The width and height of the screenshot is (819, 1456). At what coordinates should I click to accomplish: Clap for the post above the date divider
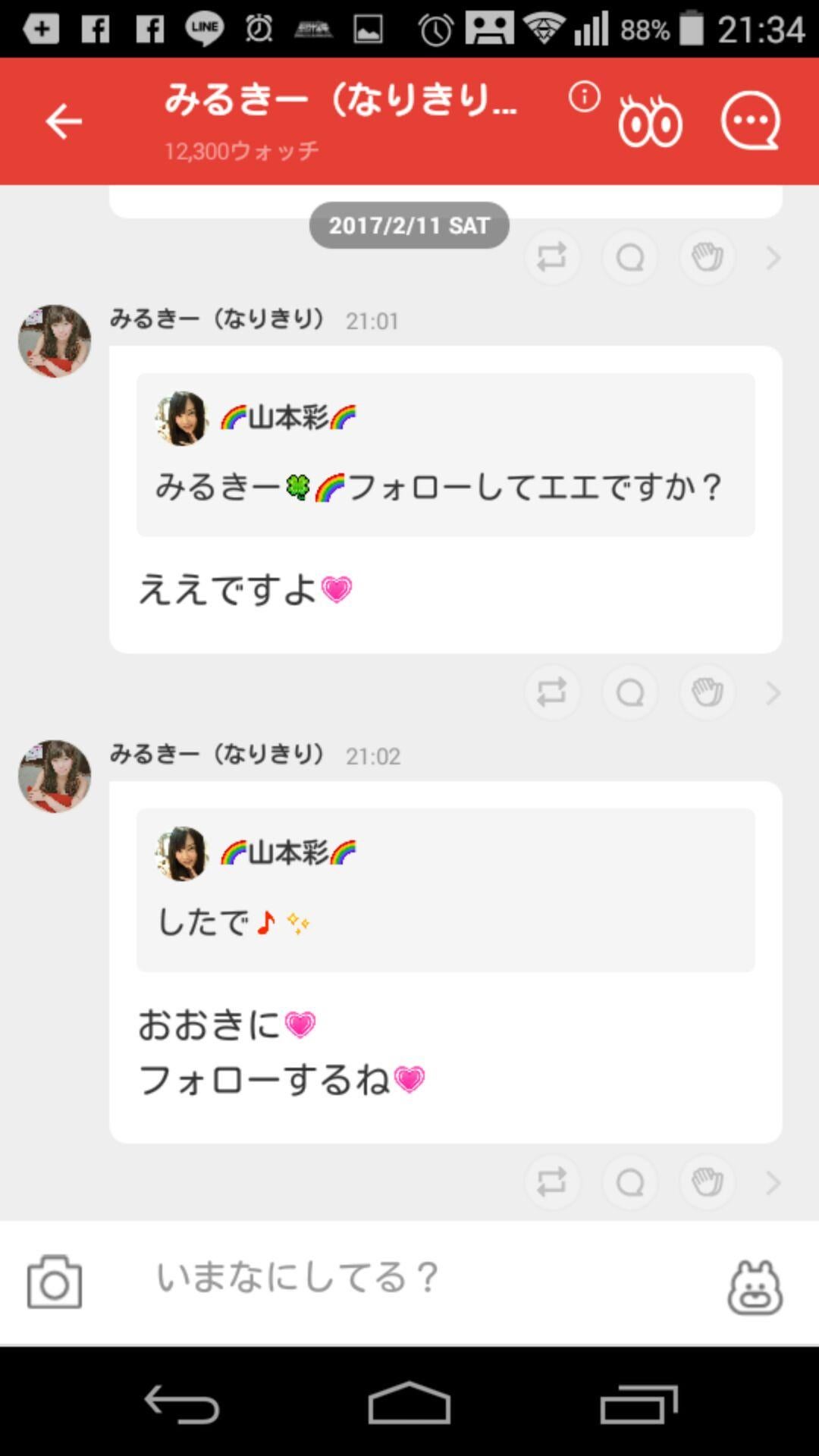pos(707,257)
